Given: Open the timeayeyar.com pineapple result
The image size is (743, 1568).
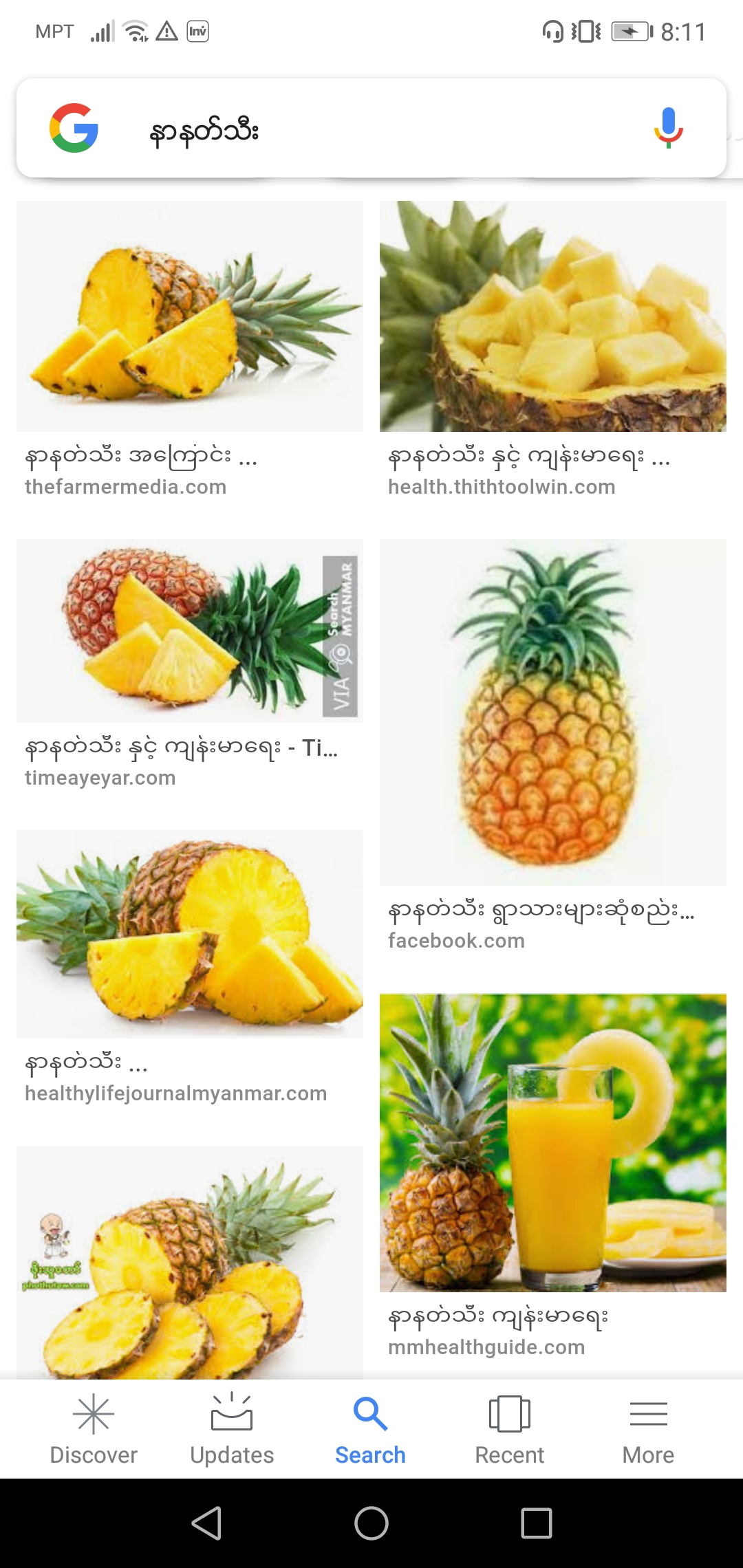Looking at the screenshot, I should point(189,631).
